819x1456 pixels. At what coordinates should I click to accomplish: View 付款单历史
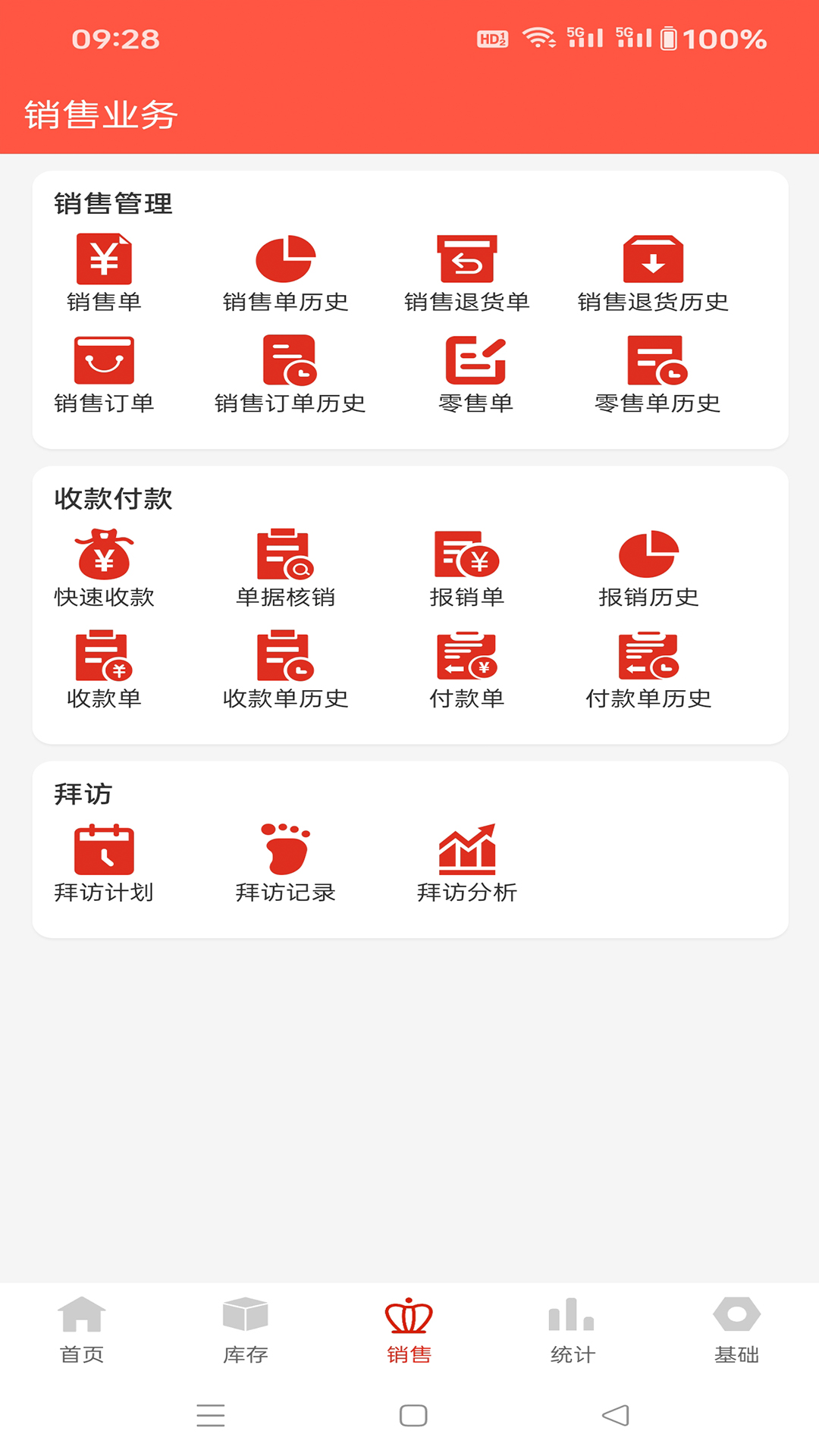tap(648, 670)
